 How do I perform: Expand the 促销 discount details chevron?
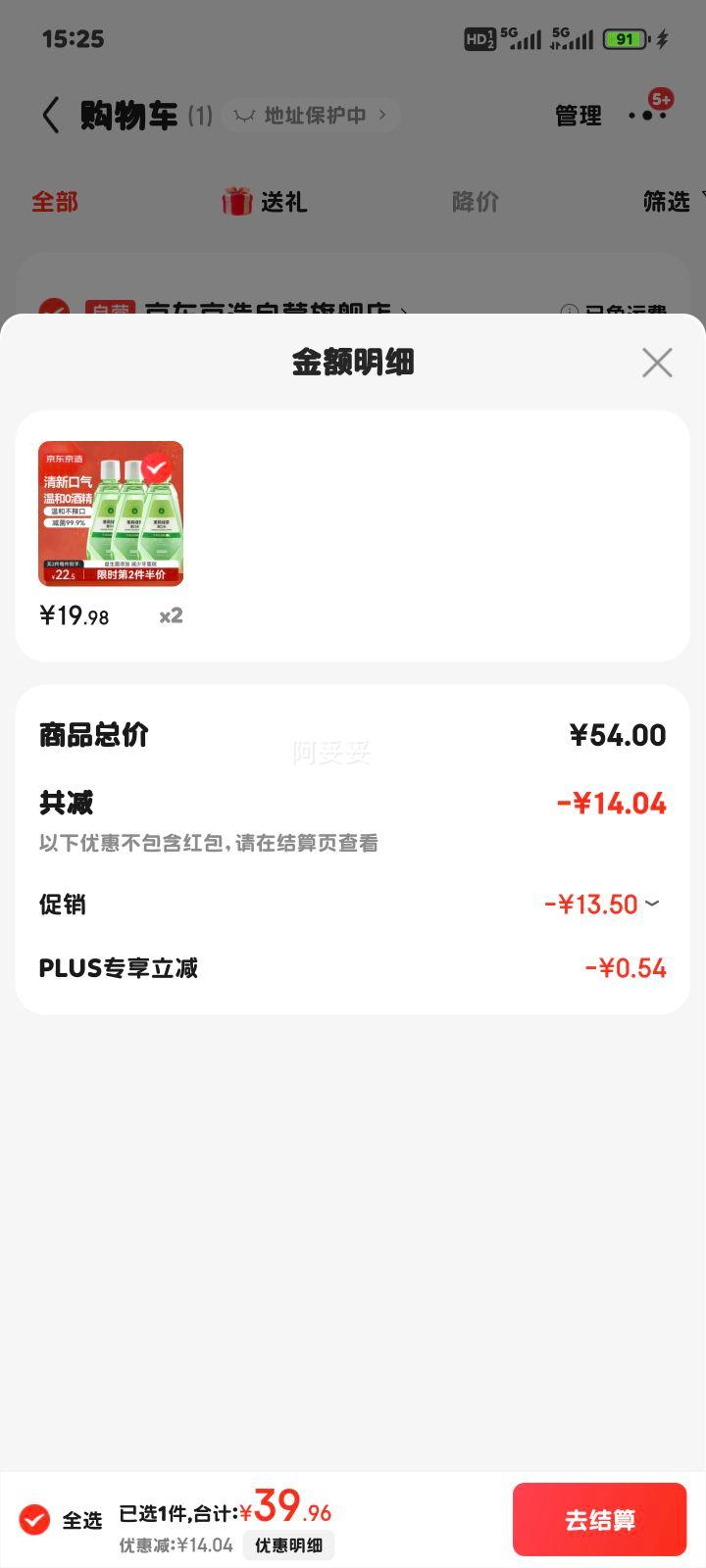tap(653, 904)
